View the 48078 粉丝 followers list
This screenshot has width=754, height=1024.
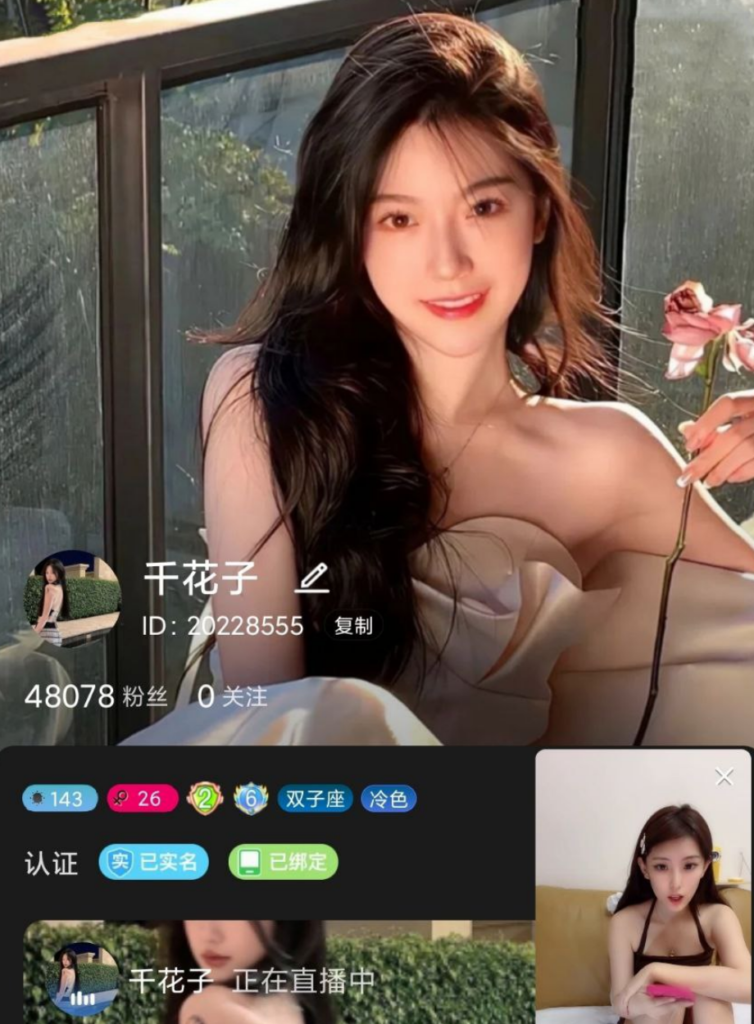[95, 696]
